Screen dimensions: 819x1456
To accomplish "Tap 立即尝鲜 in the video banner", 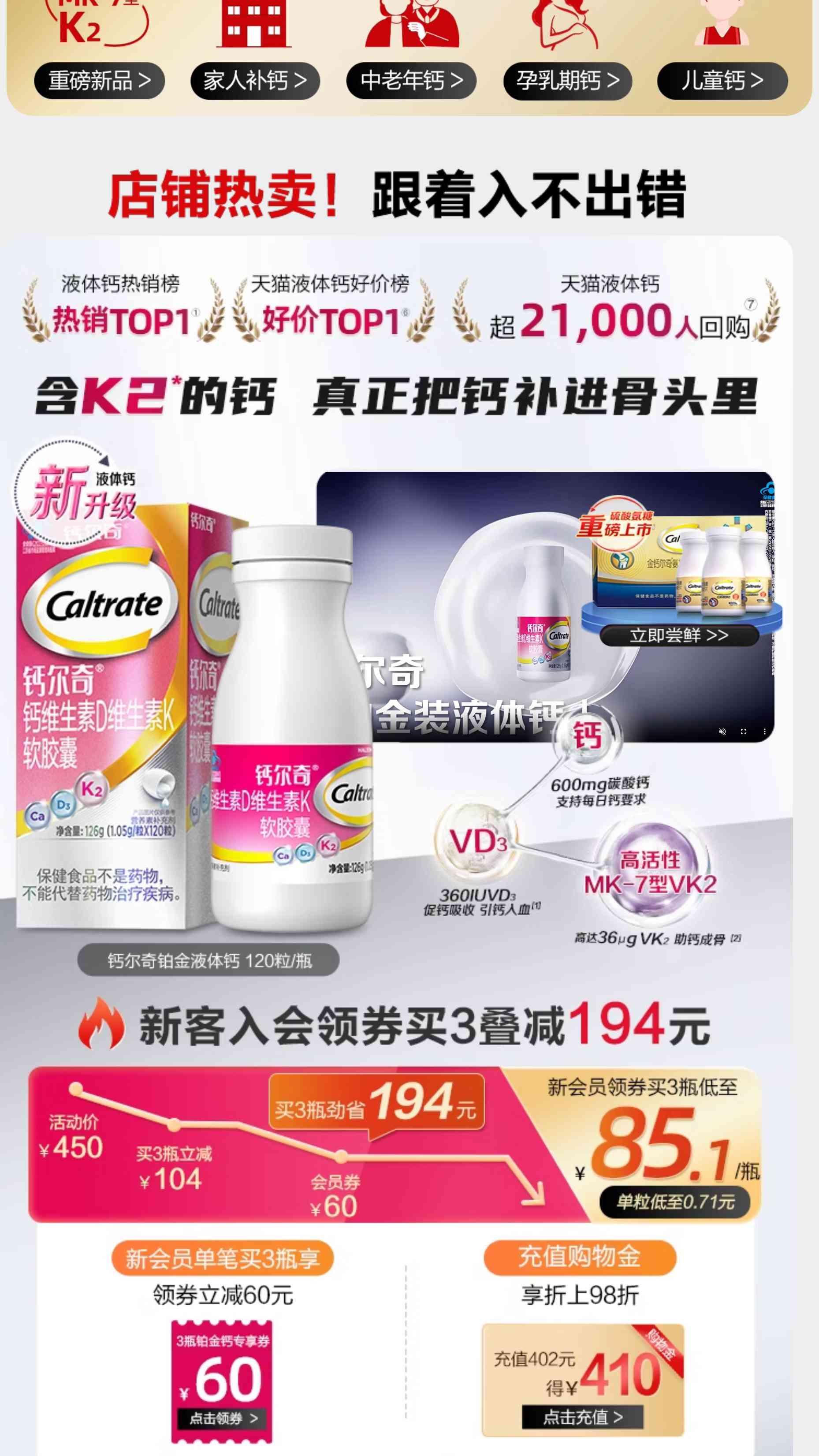I will tap(679, 635).
